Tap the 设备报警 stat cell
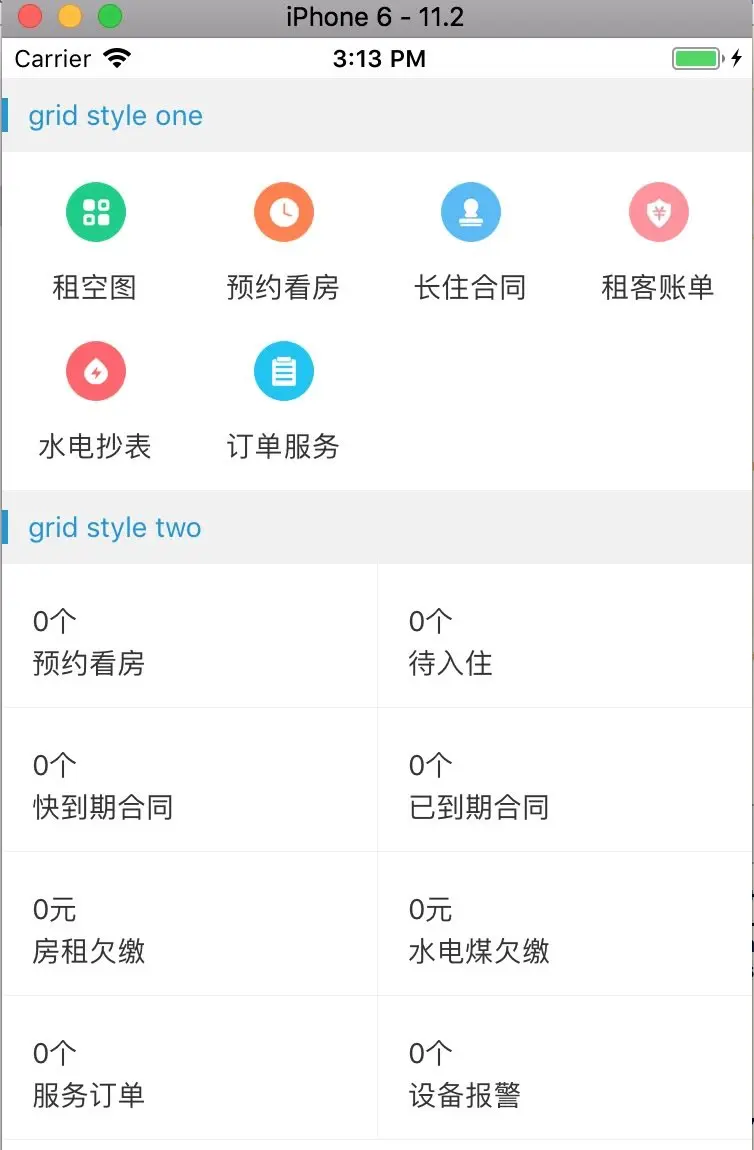The width and height of the screenshot is (754, 1150). [x=565, y=1074]
